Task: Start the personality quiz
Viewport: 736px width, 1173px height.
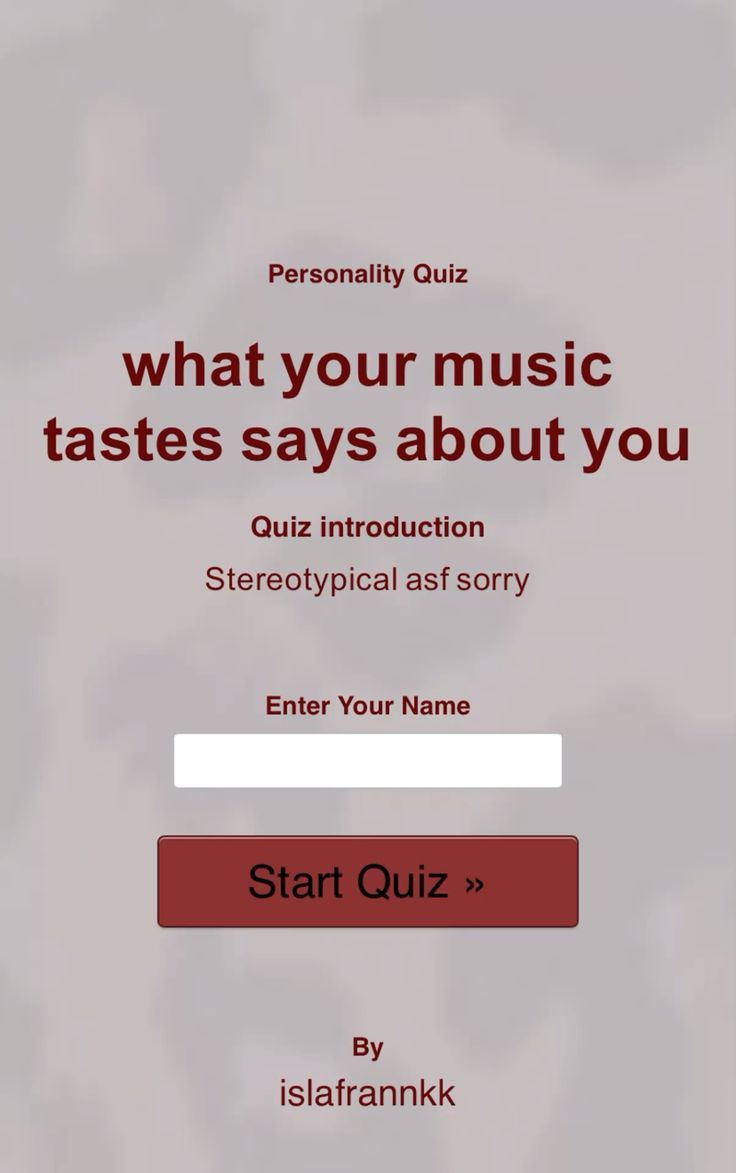Action: (x=367, y=882)
